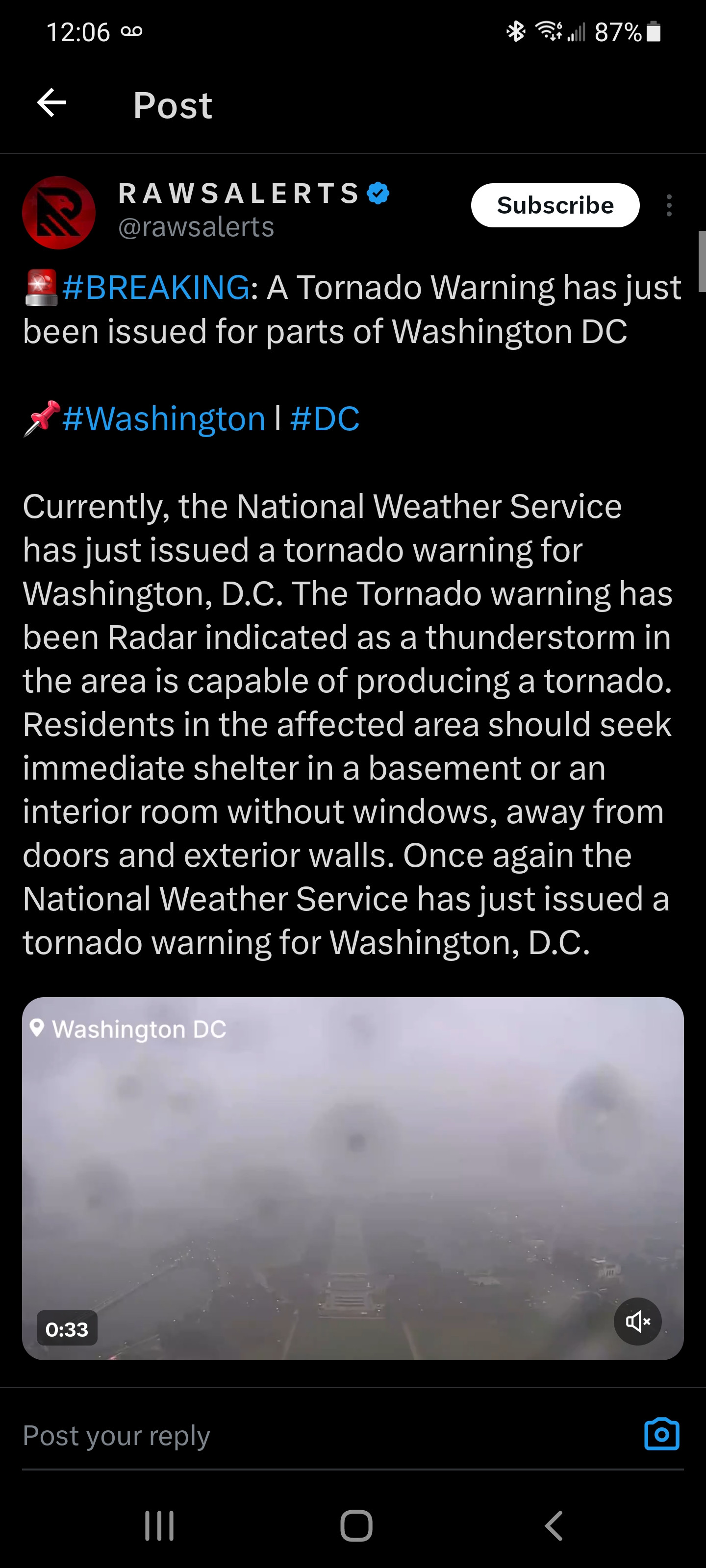Open the #DC hashtag
This screenshot has height=1568, width=706.
pyautogui.click(x=325, y=419)
